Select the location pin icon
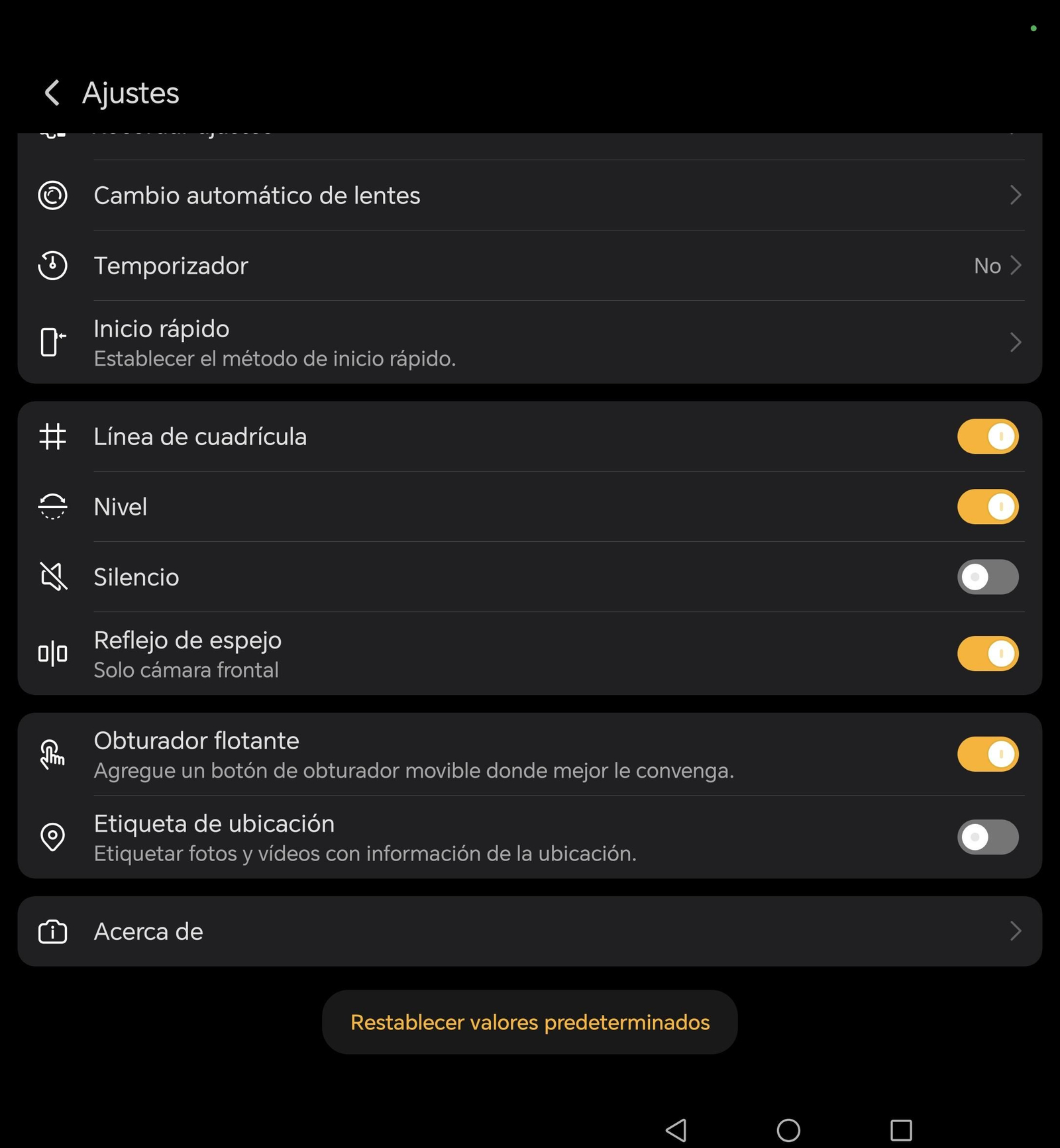The width and height of the screenshot is (1060, 1148). (x=53, y=837)
